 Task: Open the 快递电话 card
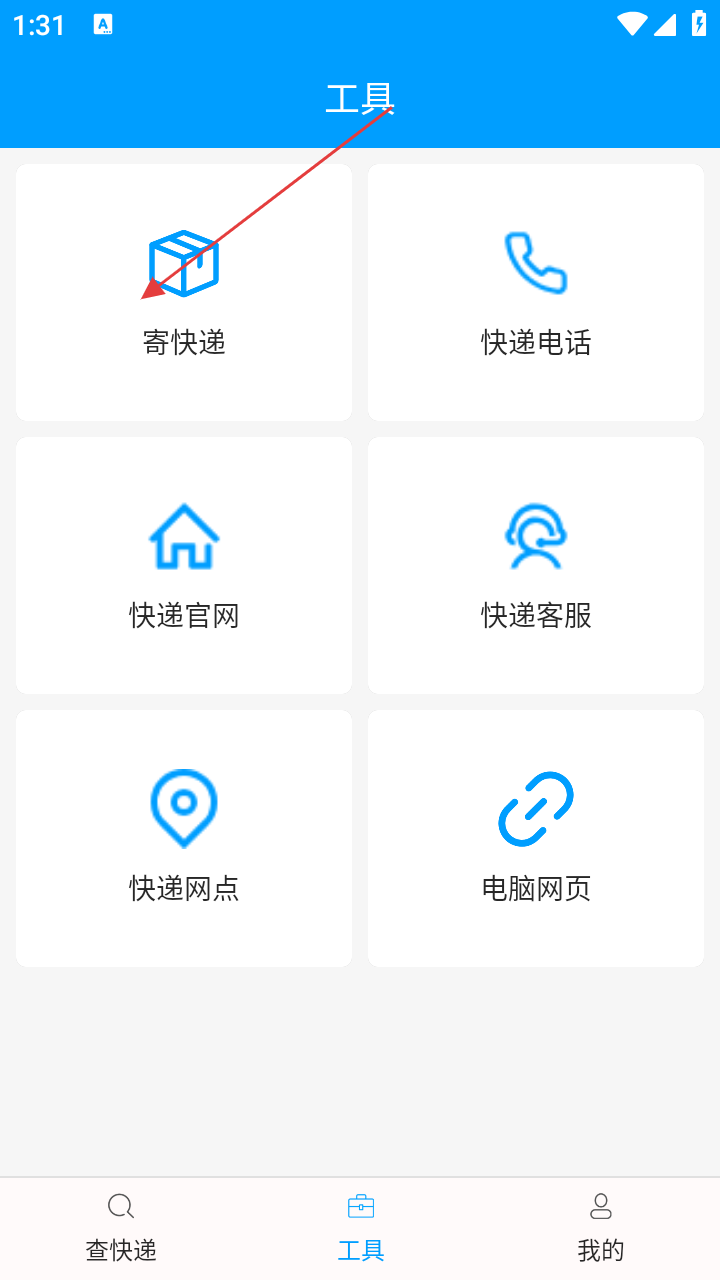[x=536, y=293]
